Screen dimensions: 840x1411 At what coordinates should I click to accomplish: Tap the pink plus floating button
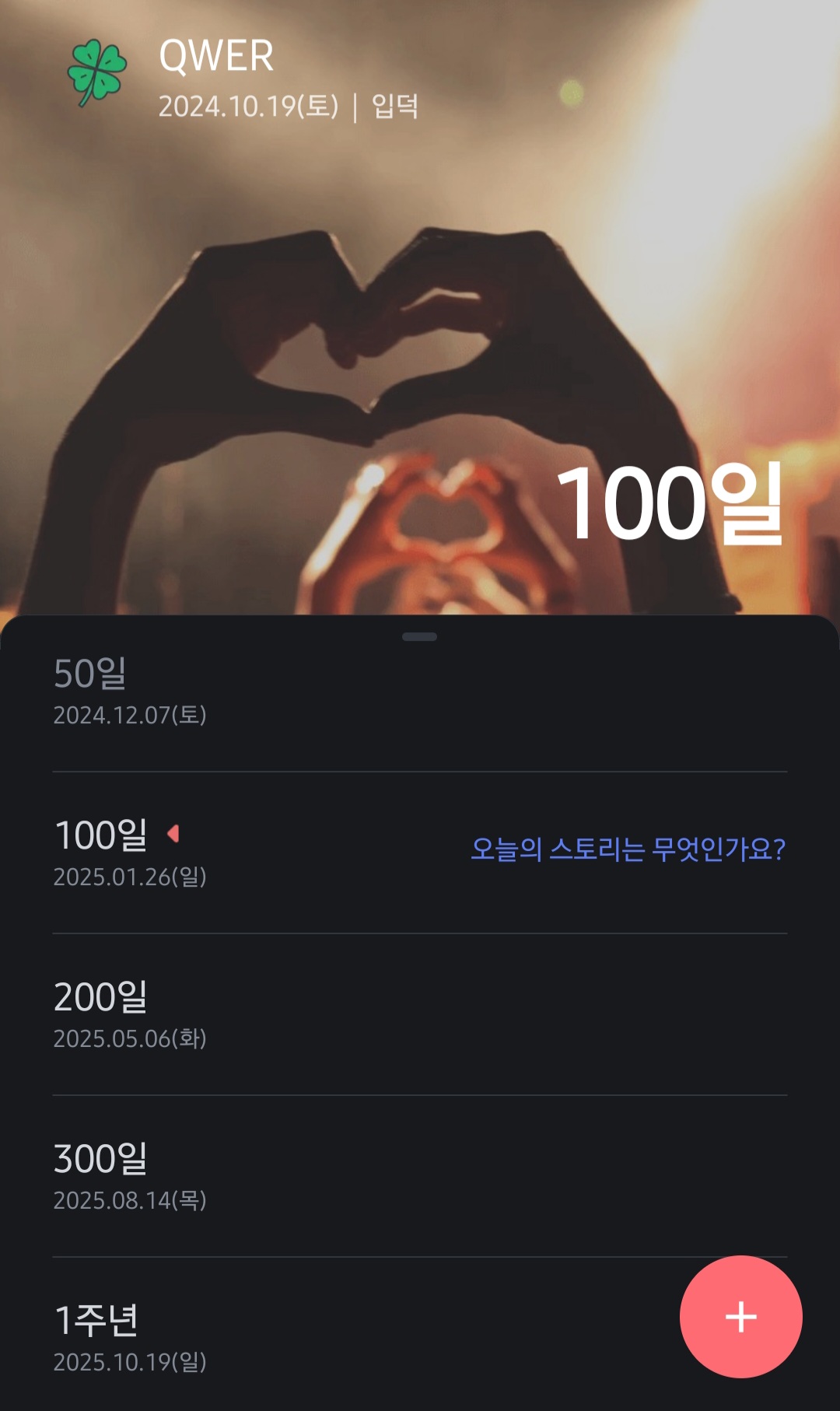tap(740, 1316)
